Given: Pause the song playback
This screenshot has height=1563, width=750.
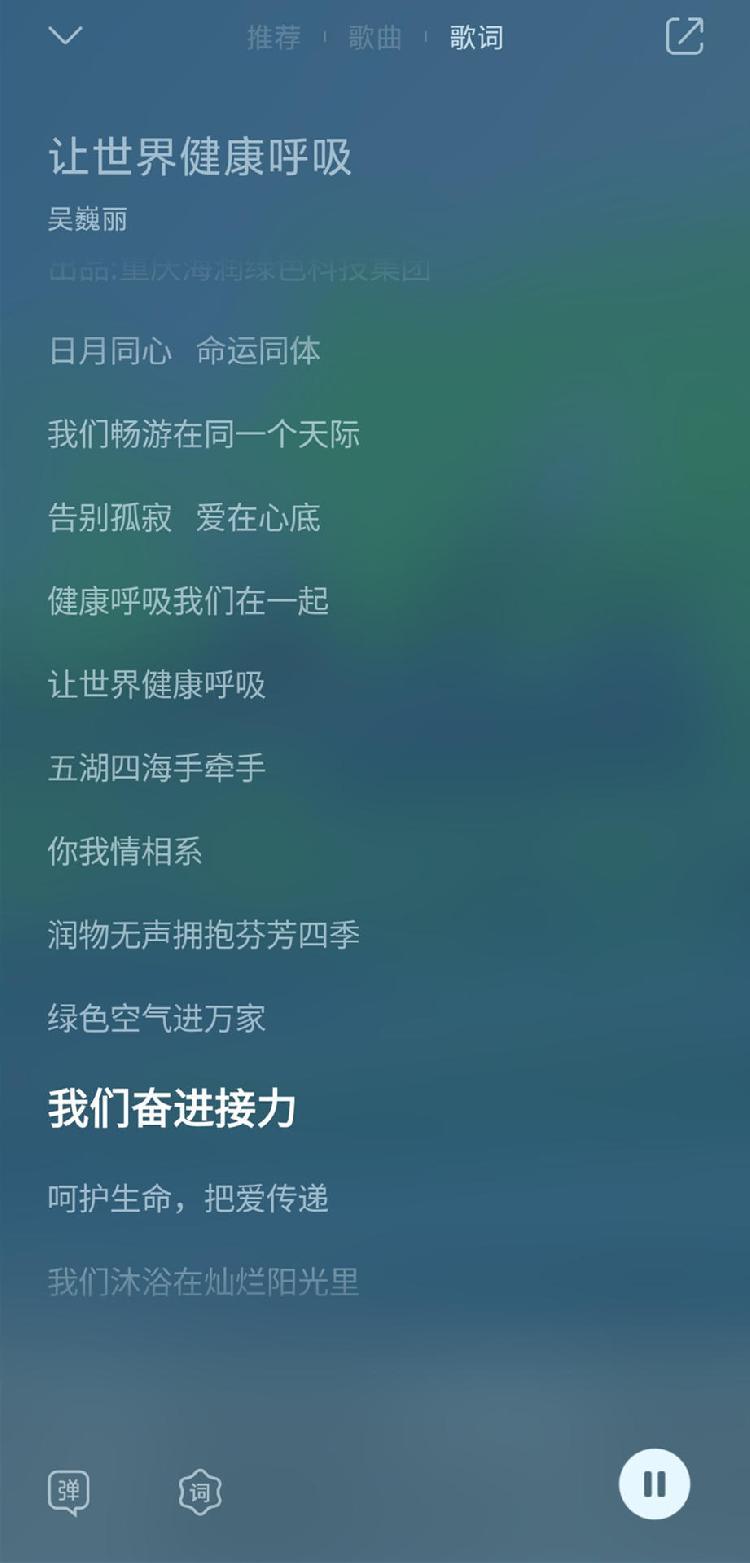Looking at the screenshot, I should 655,1483.
